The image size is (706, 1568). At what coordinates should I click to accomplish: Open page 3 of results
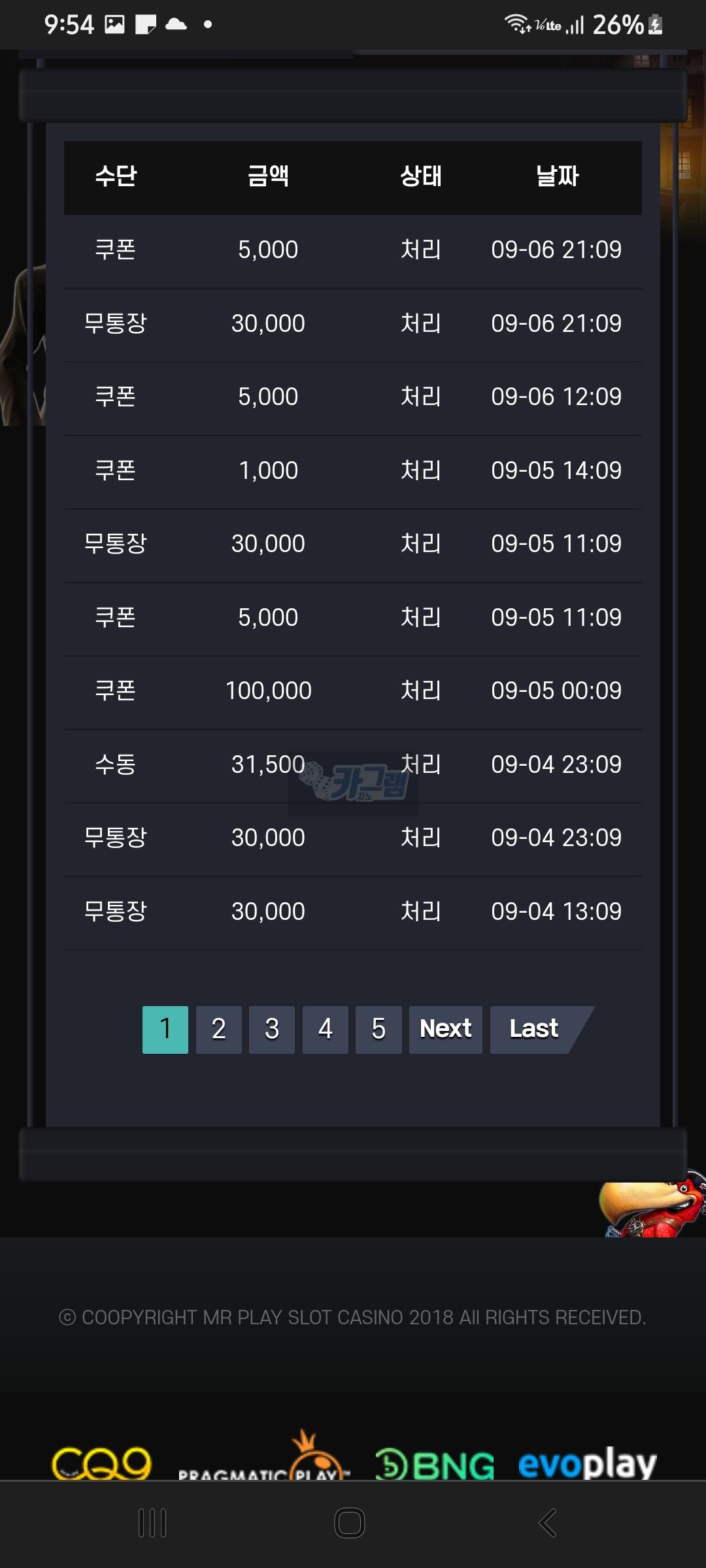(272, 1030)
